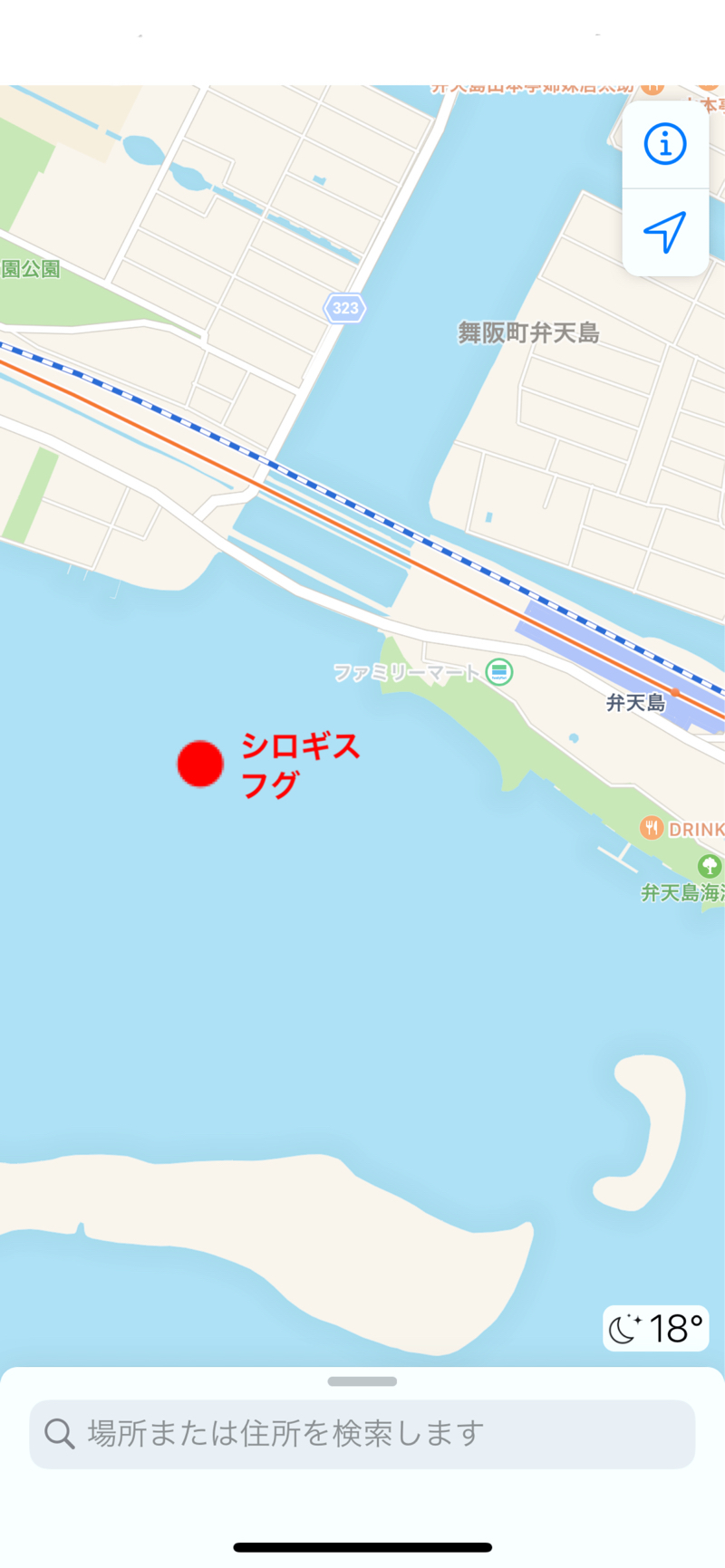Center map on current location arrow
Screen dimensions: 725x1568
point(665,233)
